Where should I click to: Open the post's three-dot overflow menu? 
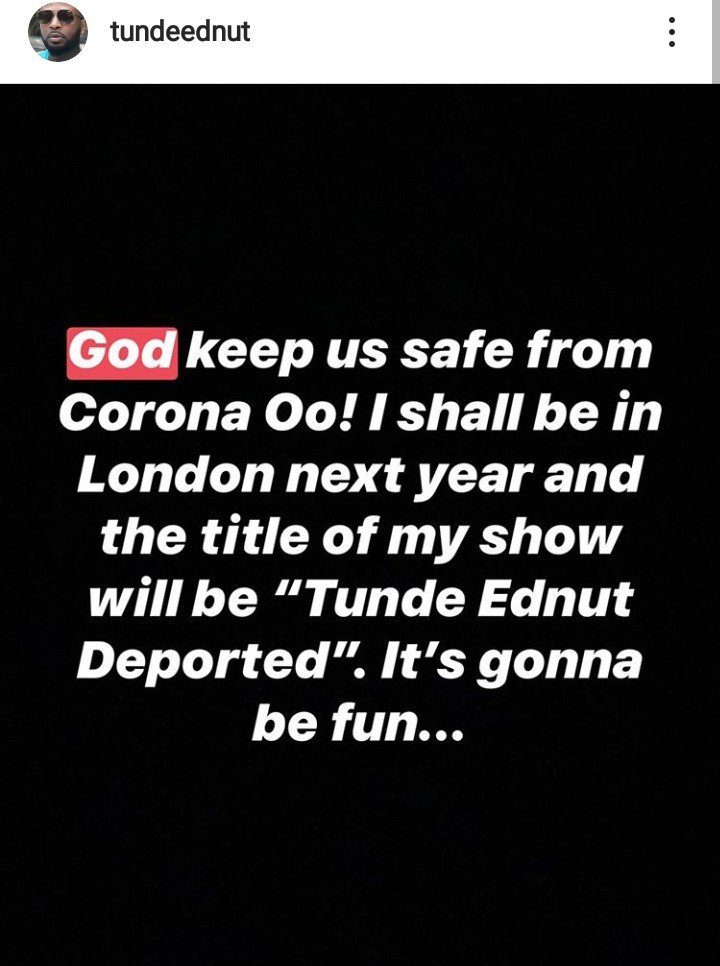[x=672, y=32]
